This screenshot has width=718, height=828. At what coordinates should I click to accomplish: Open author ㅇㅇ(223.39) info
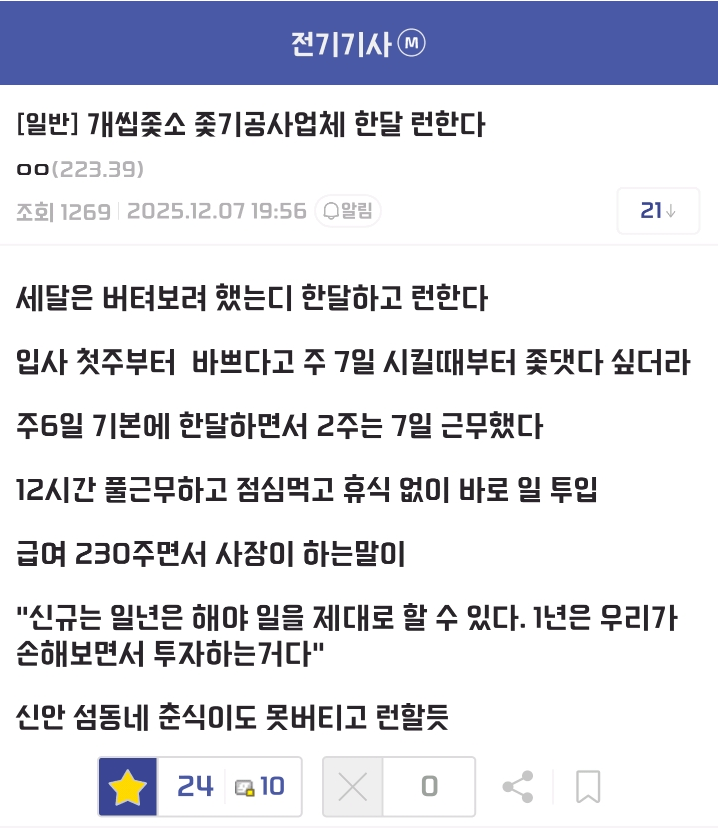coord(80,170)
